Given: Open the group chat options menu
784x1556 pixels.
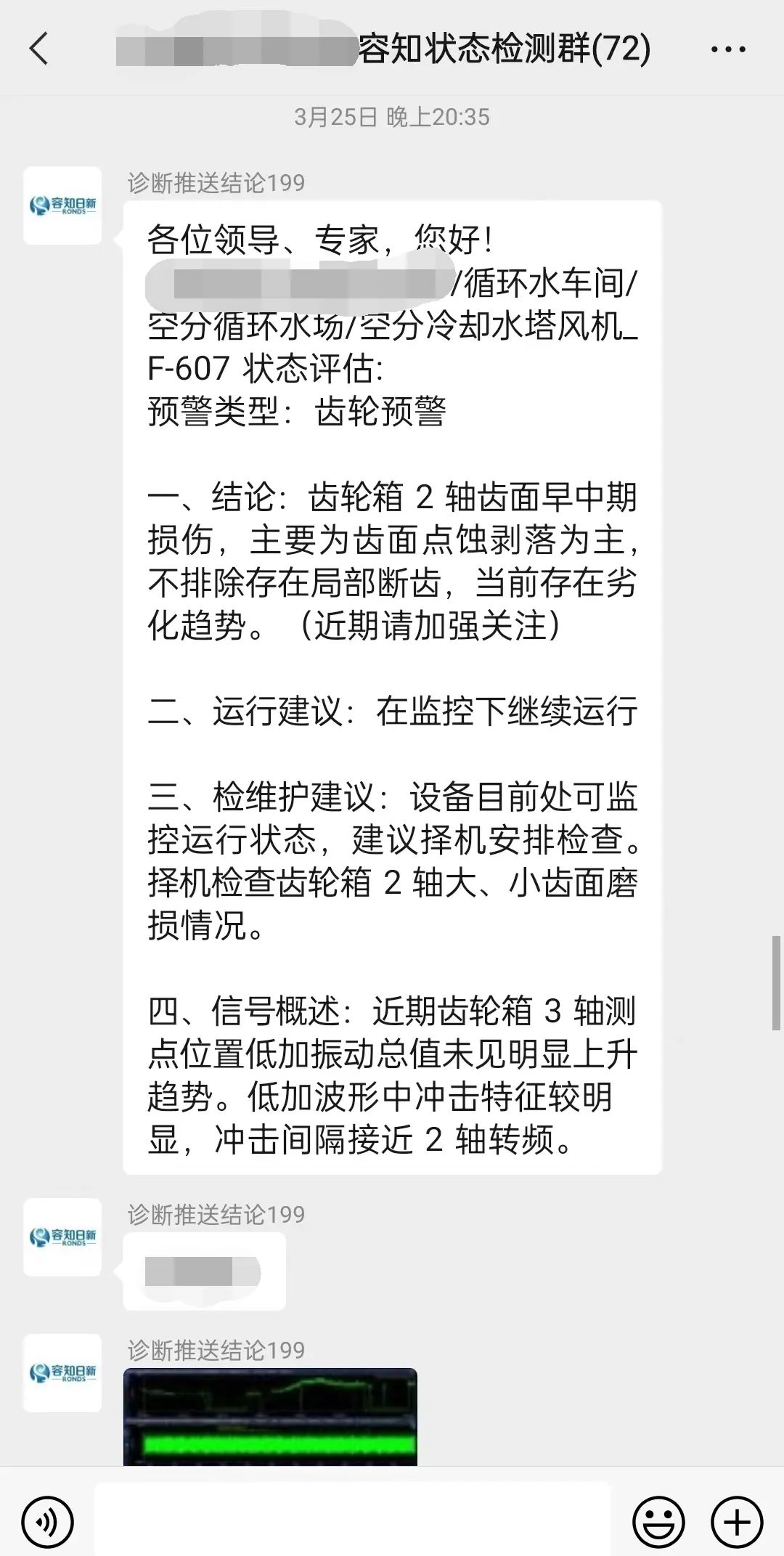Looking at the screenshot, I should coord(727,49).
